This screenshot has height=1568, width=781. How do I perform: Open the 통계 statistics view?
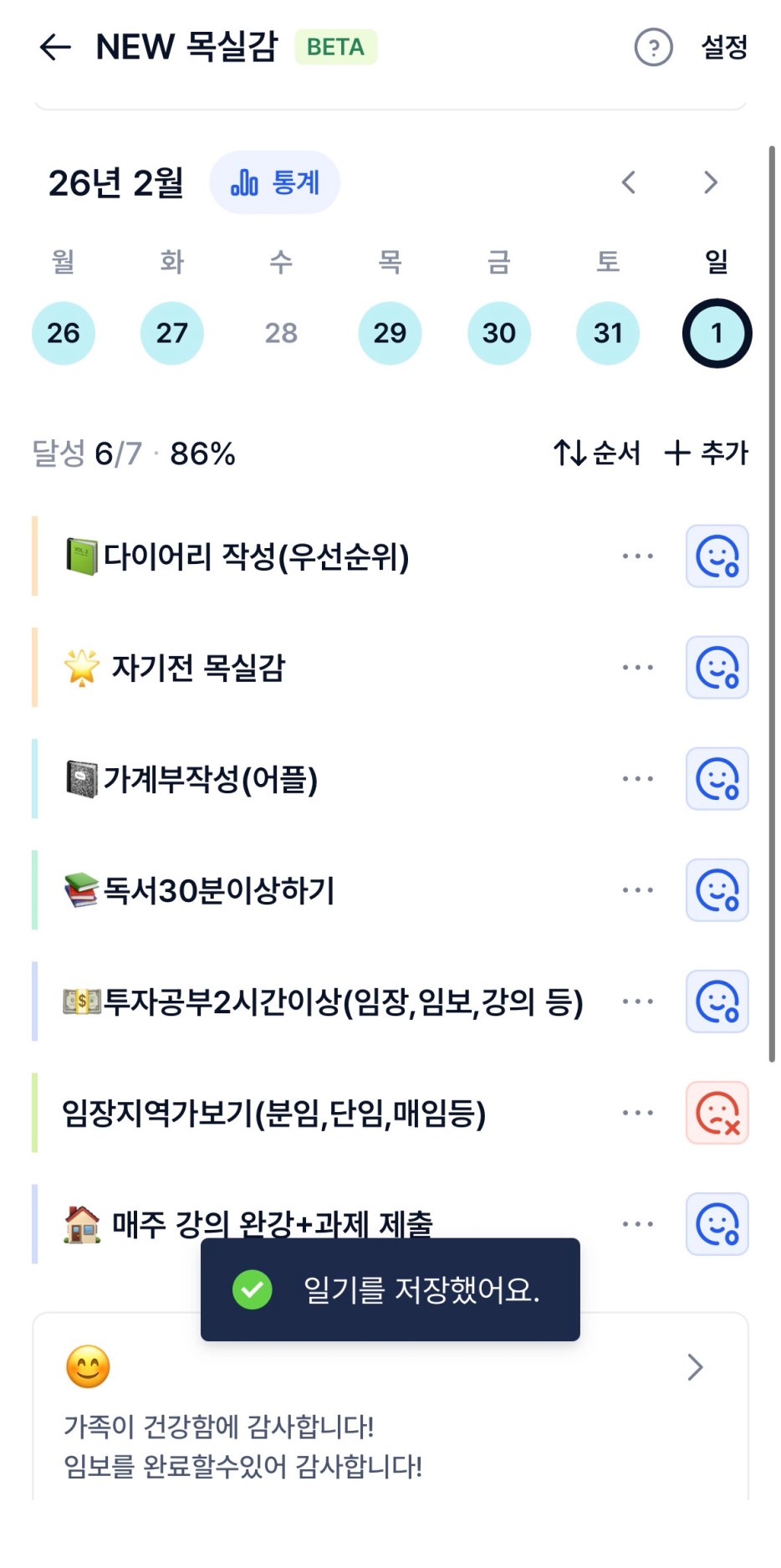(274, 182)
